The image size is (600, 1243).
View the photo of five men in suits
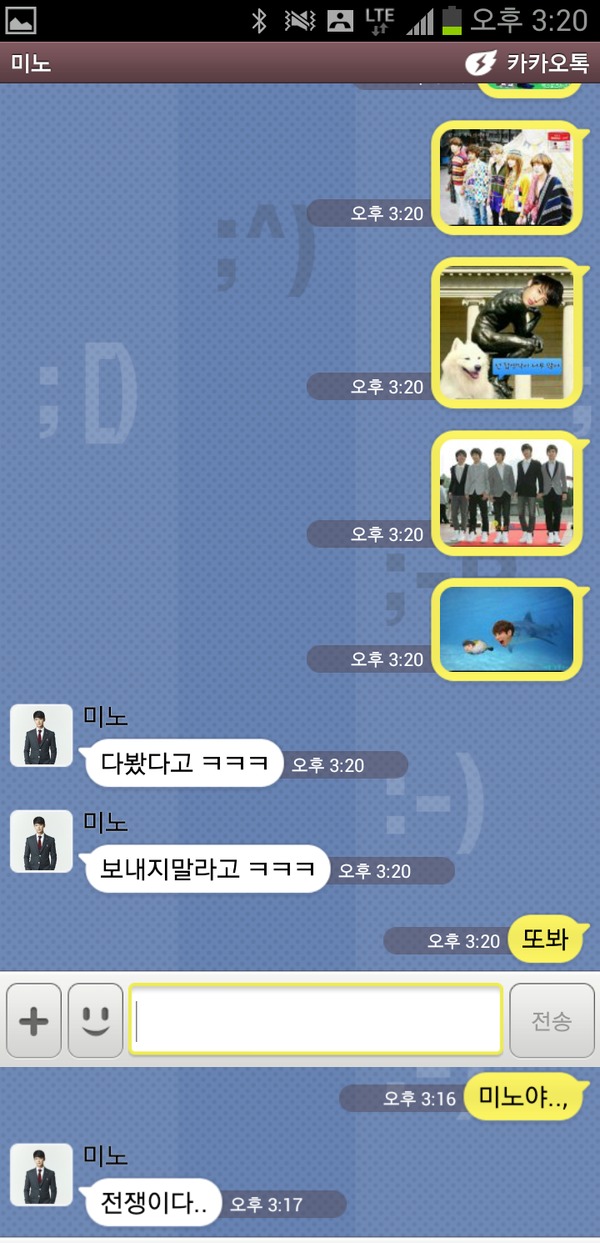tap(506, 494)
